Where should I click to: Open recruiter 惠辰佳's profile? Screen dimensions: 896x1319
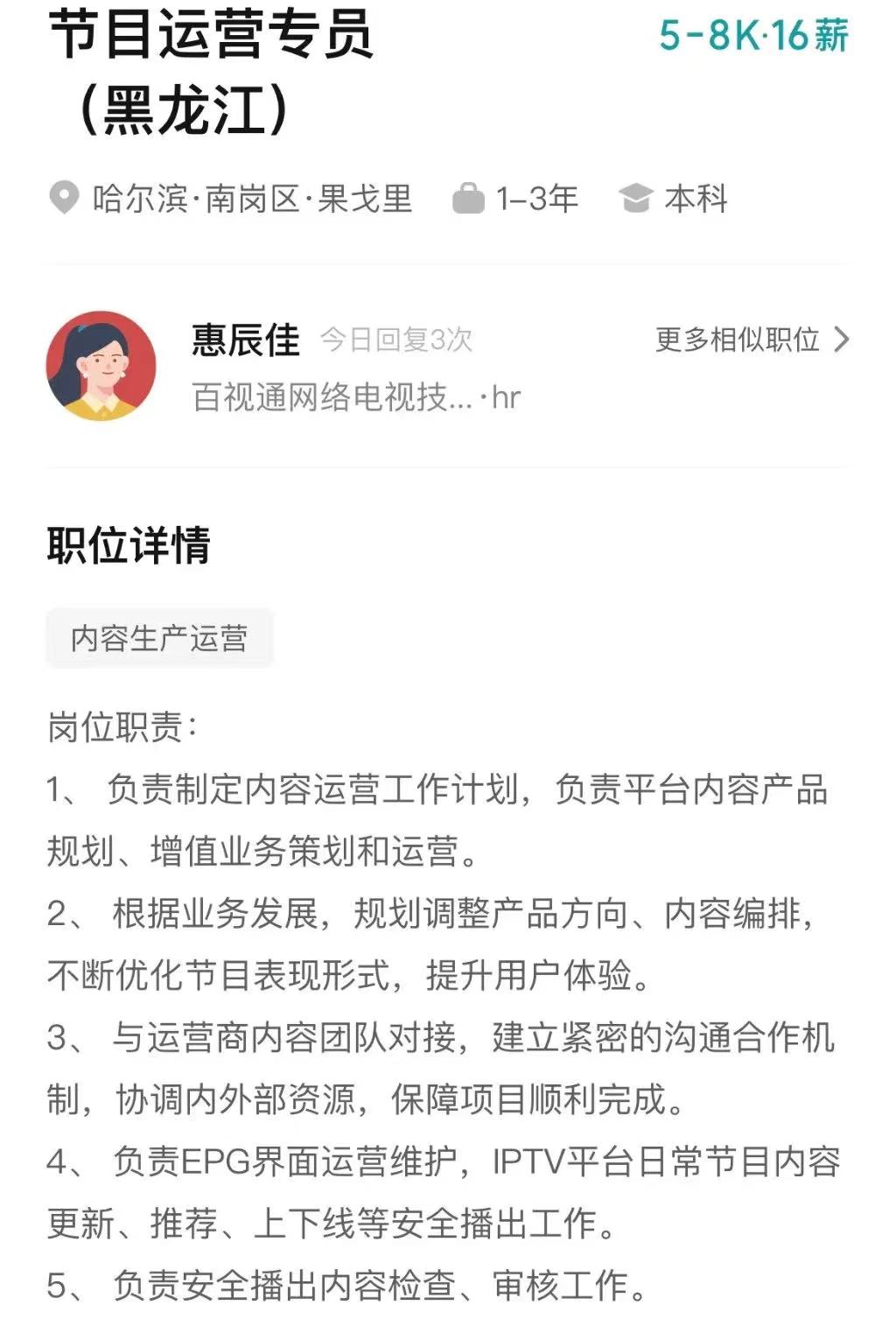(246, 340)
